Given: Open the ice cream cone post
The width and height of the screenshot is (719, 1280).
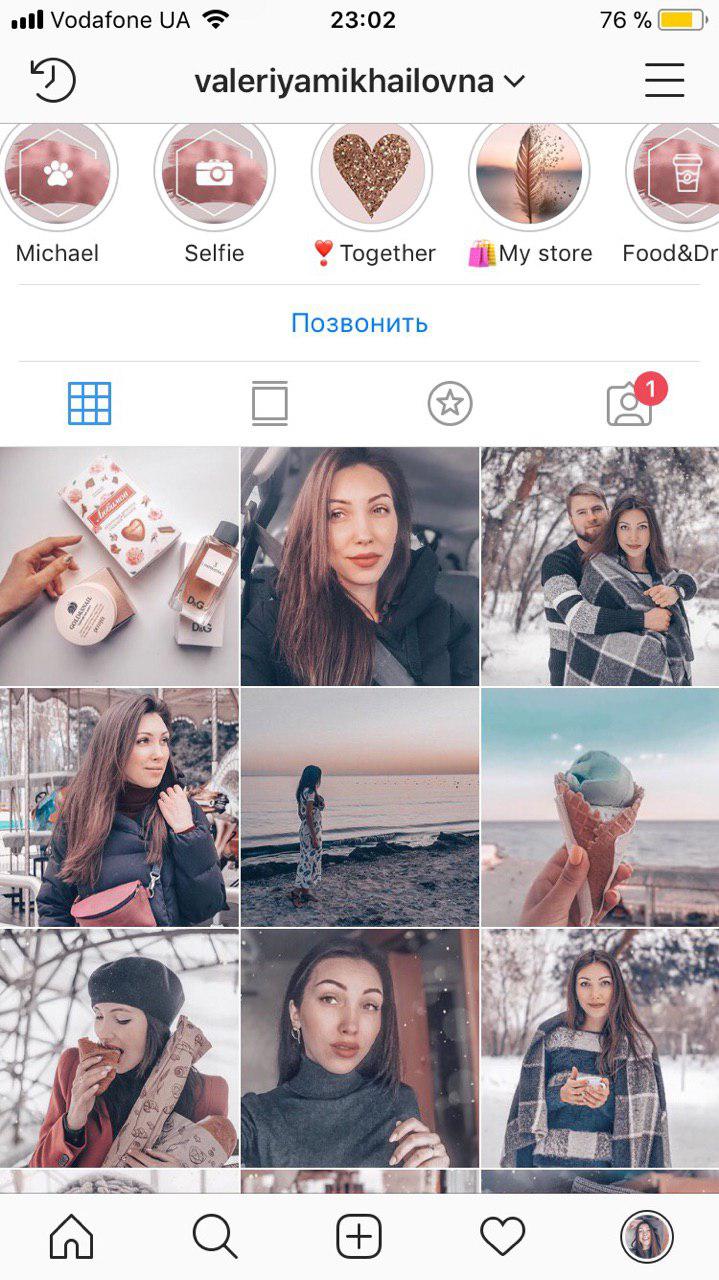Looking at the screenshot, I should point(600,807).
